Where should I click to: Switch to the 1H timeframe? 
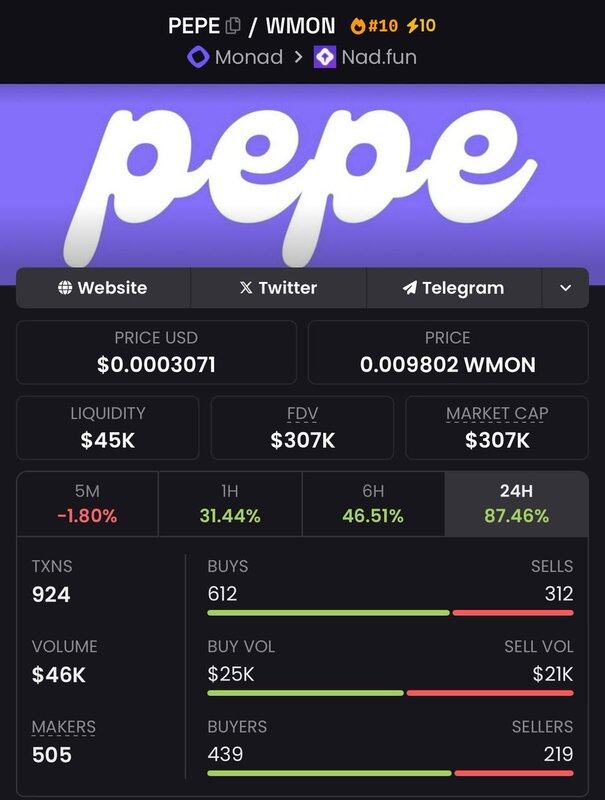229,504
